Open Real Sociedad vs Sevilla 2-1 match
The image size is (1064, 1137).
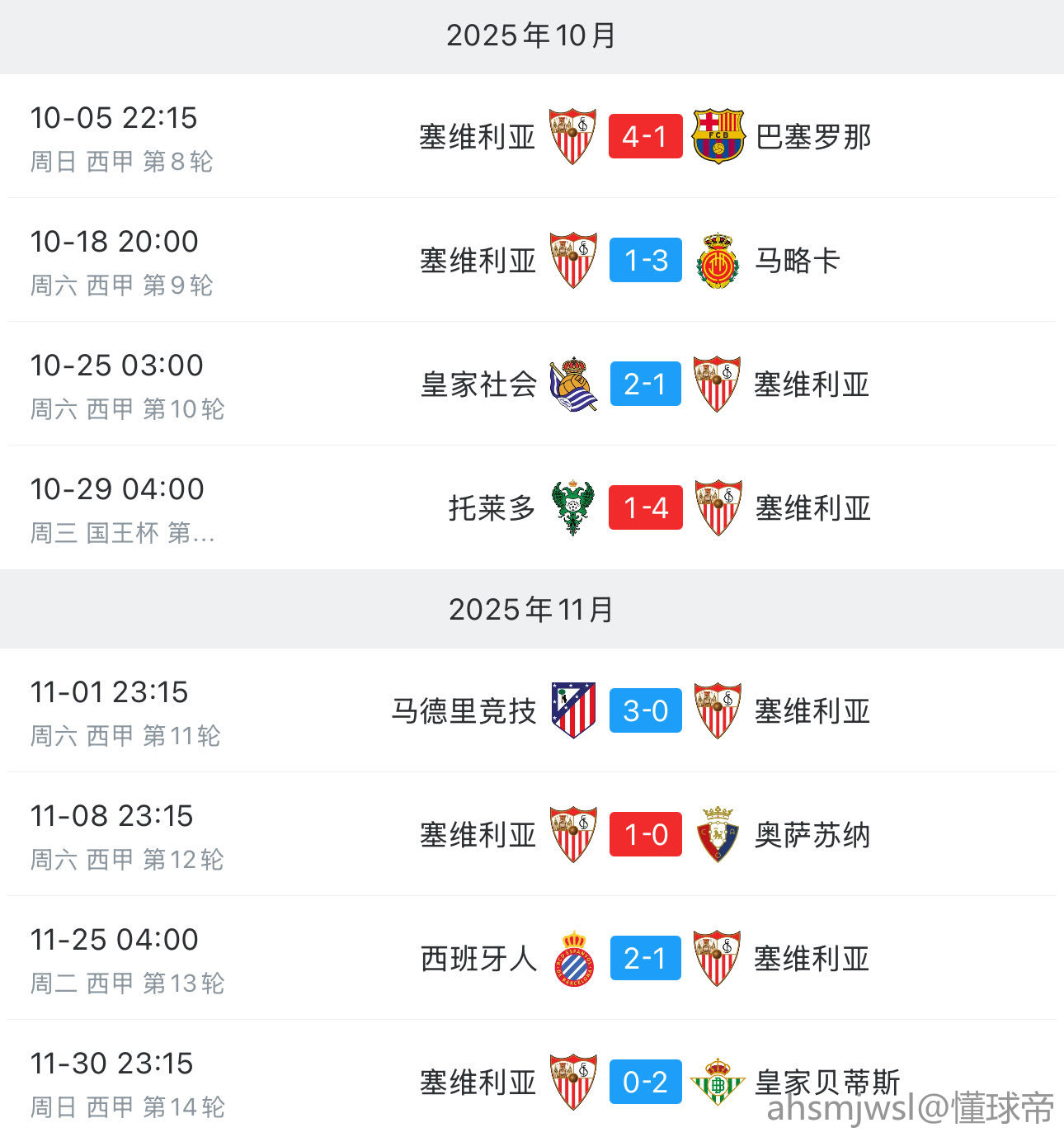pyautogui.click(x=645, y=384)
